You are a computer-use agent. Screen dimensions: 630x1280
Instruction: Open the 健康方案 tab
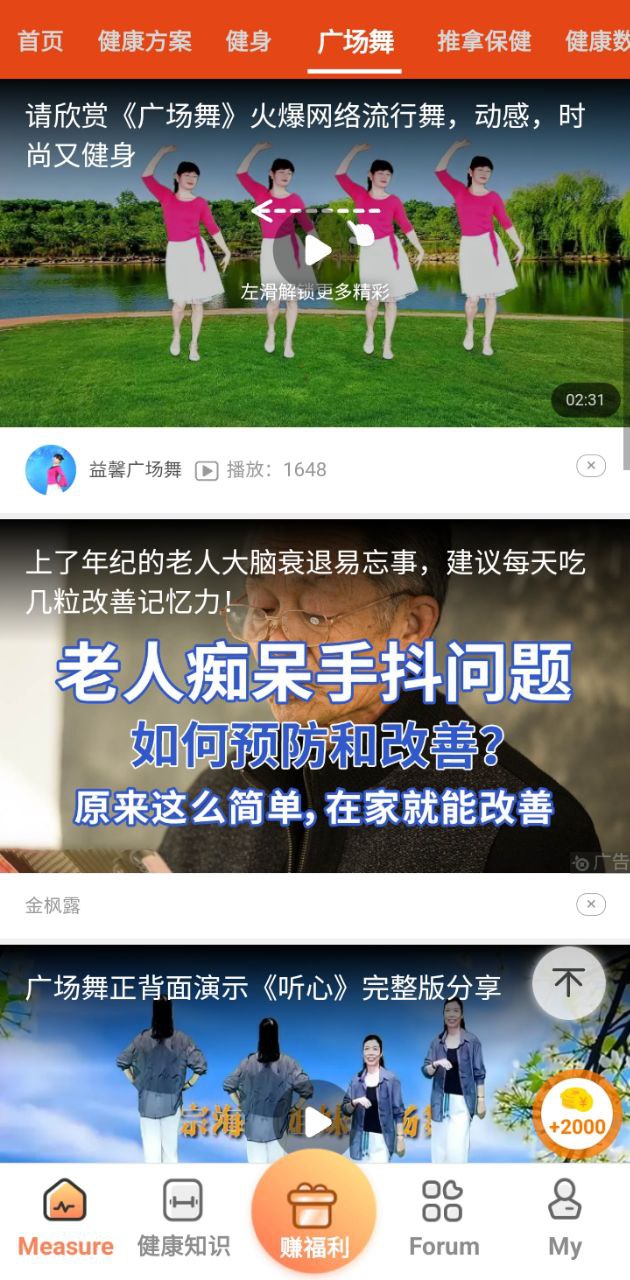tap(145, 41)
